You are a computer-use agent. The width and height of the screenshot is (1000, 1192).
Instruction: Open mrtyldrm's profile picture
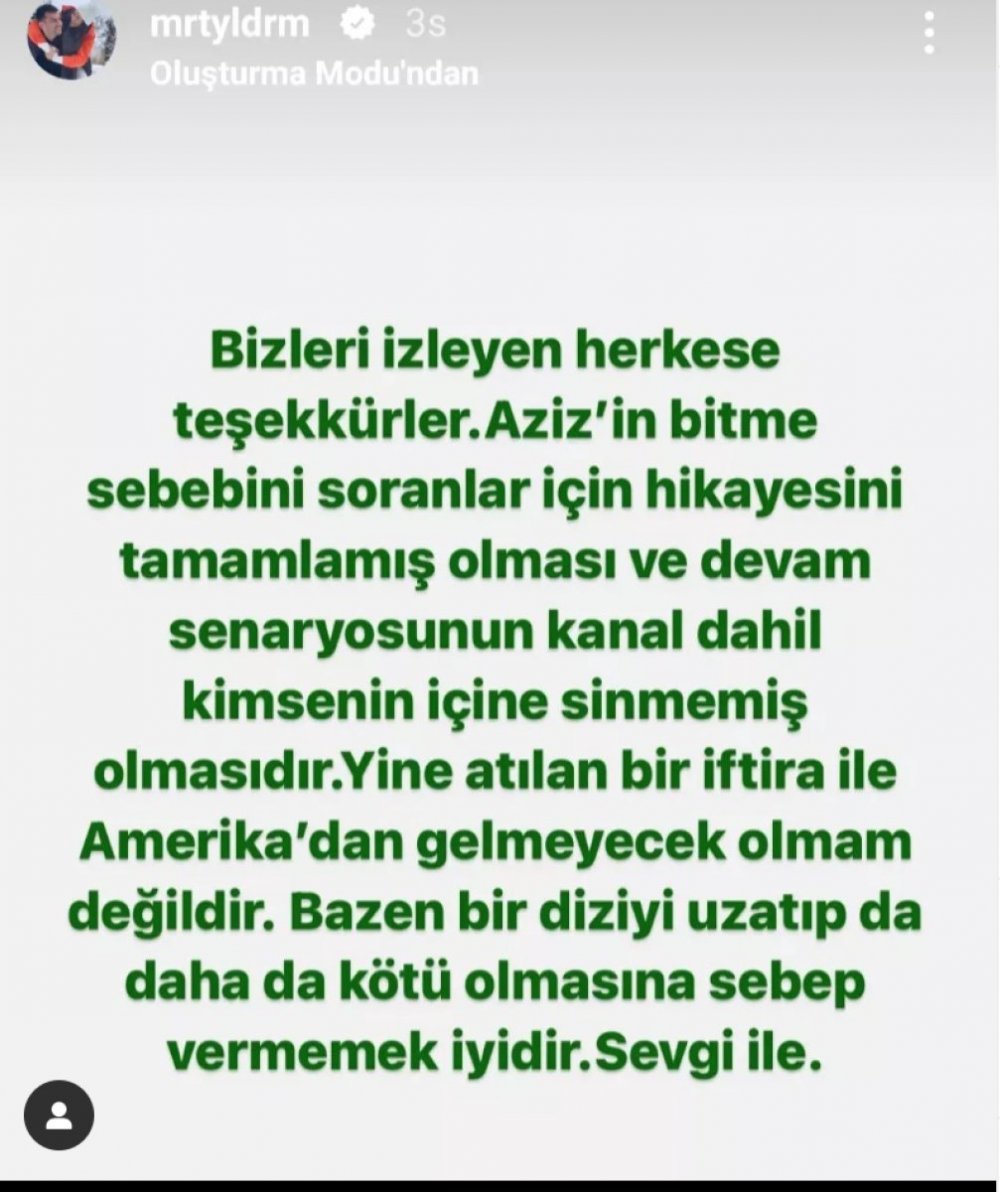pos(71,39)
